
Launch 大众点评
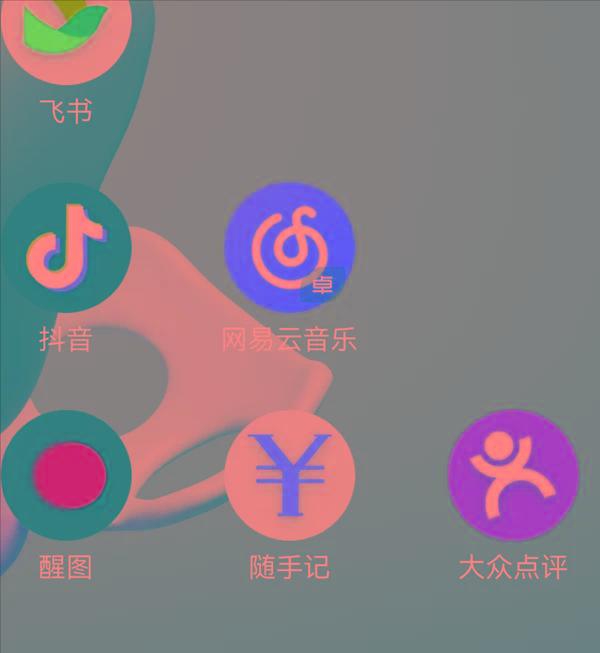(513, 475)
